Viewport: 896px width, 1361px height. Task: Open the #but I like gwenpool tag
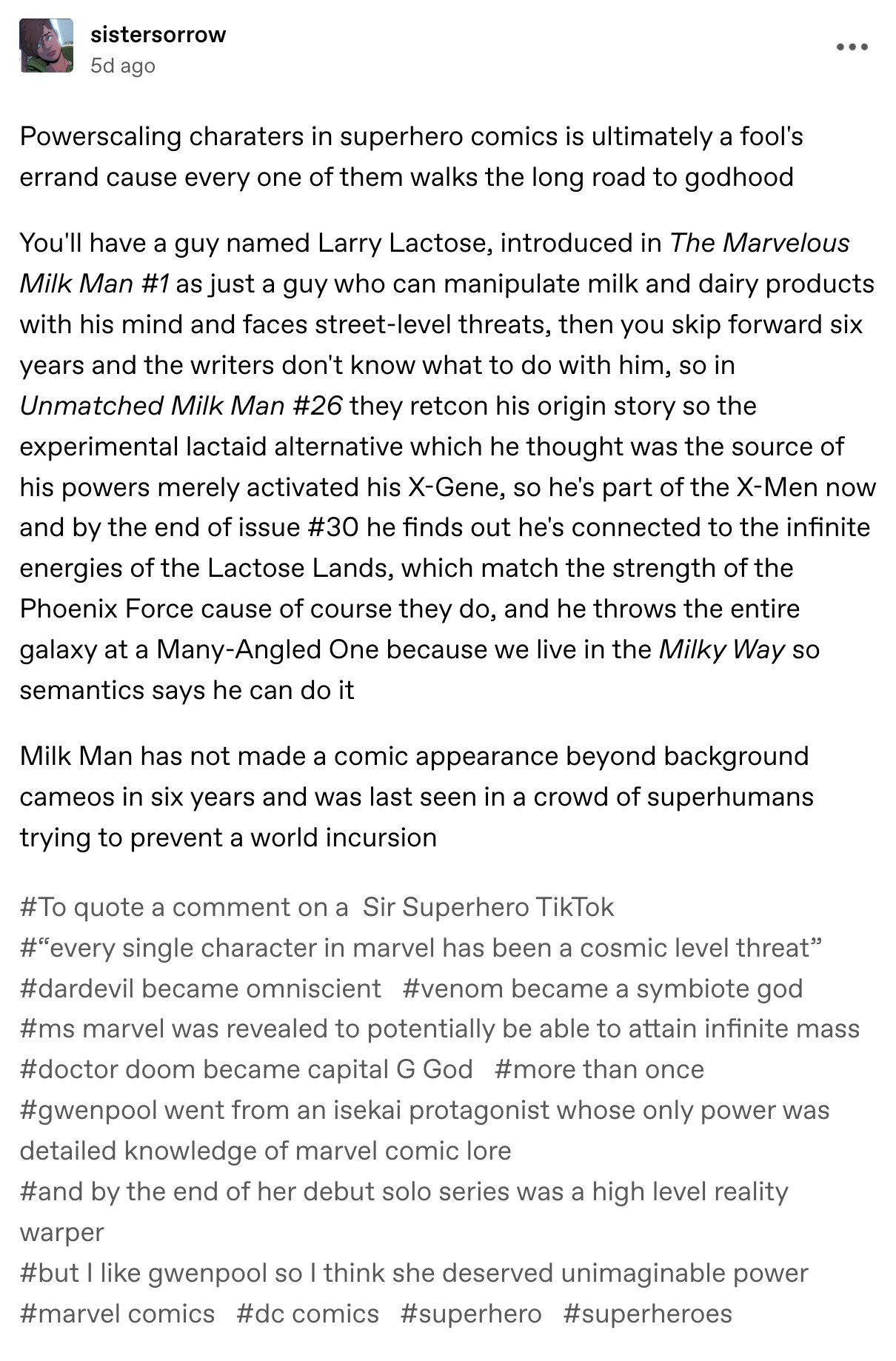click(413, 1272)
